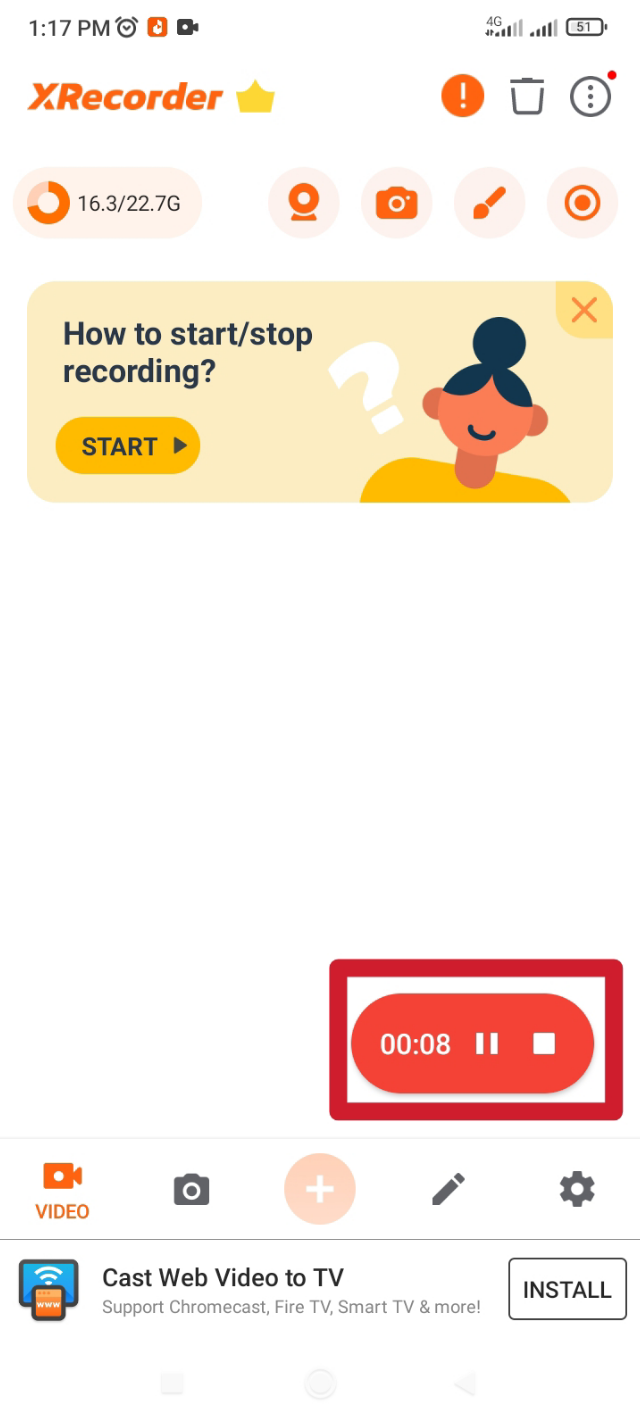
Task: Open the recycle bin trash icon
Action: pos(527,97)
